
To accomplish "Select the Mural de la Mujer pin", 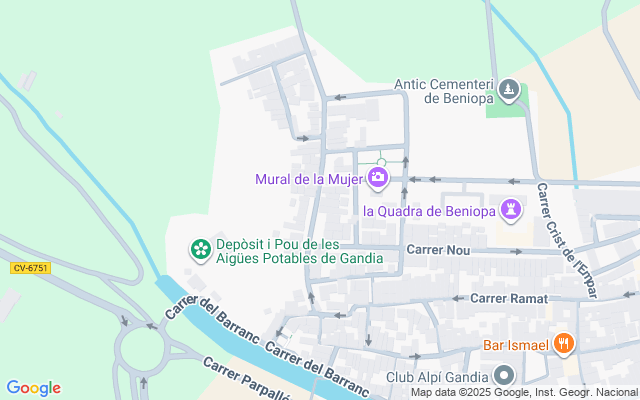I will pyautogui.click(x=378, y=179).
